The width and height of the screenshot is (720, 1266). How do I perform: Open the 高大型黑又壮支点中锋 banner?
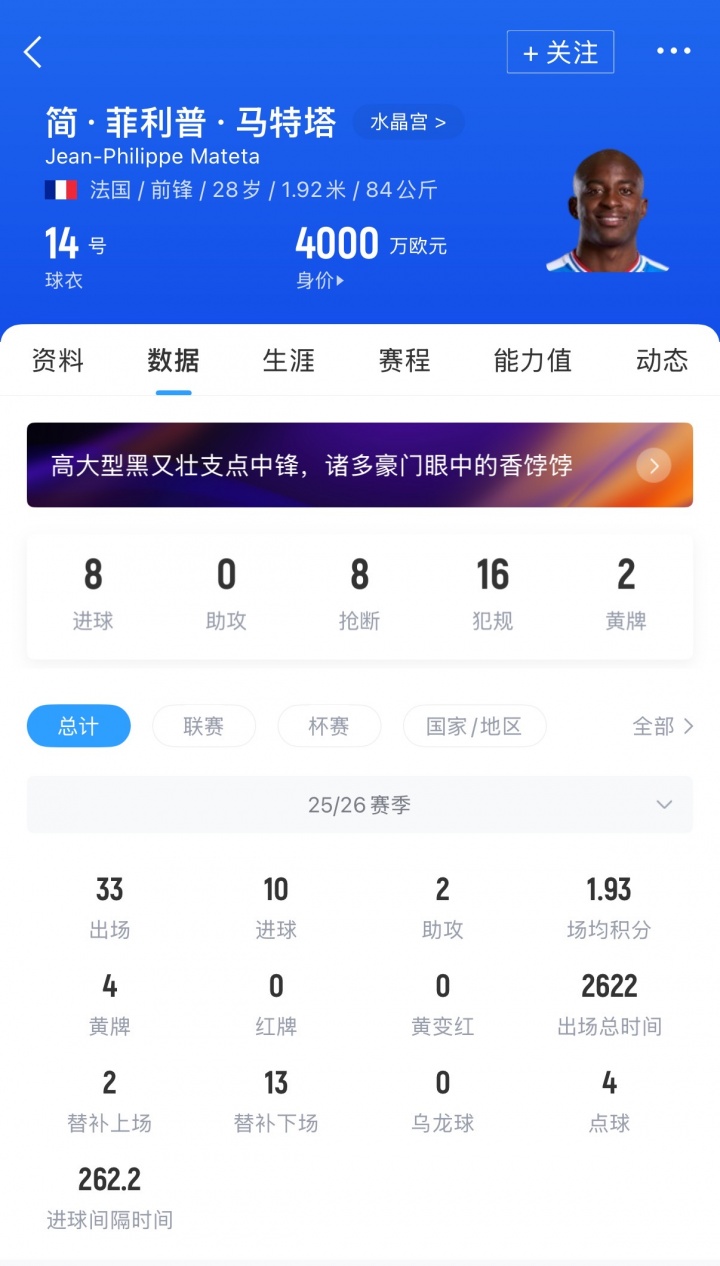[x=360, y=465]
